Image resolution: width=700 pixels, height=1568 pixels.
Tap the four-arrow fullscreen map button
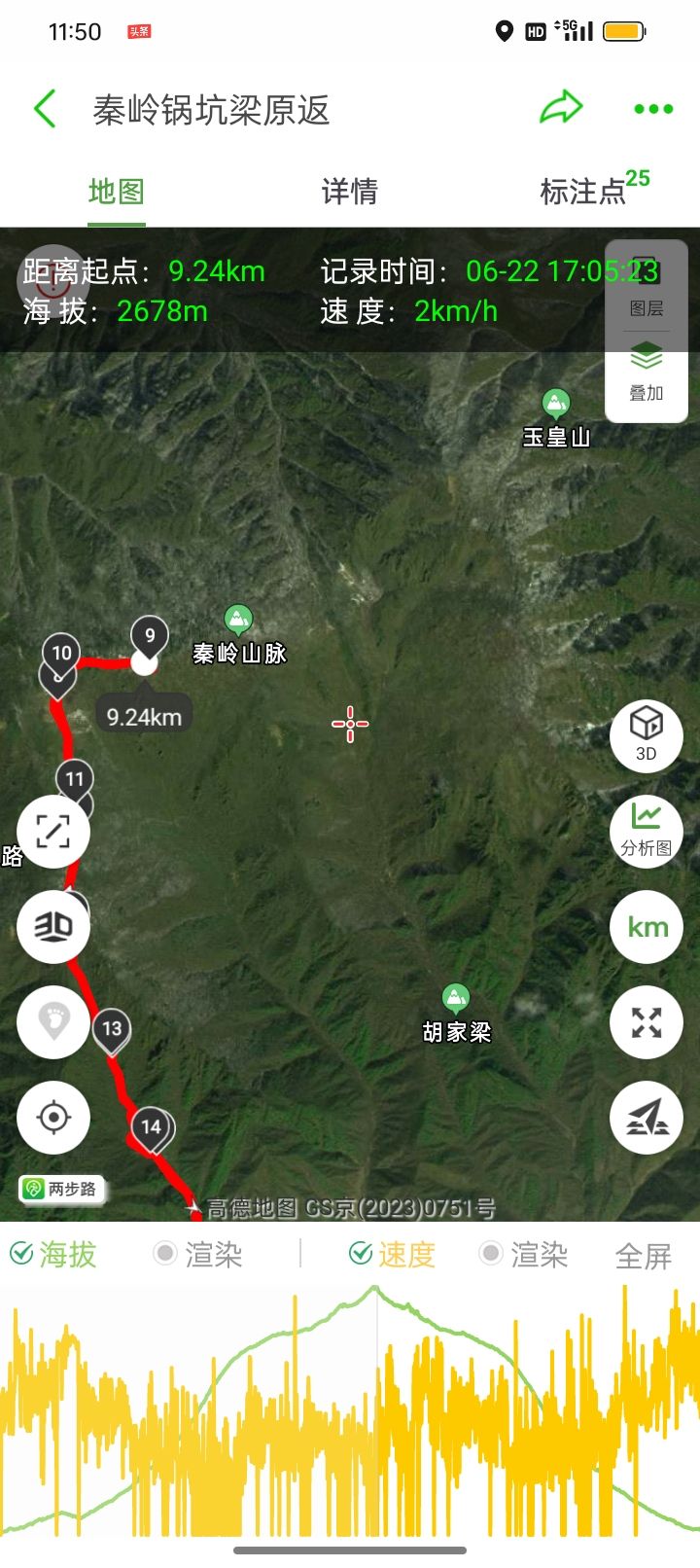point(647,1022)
